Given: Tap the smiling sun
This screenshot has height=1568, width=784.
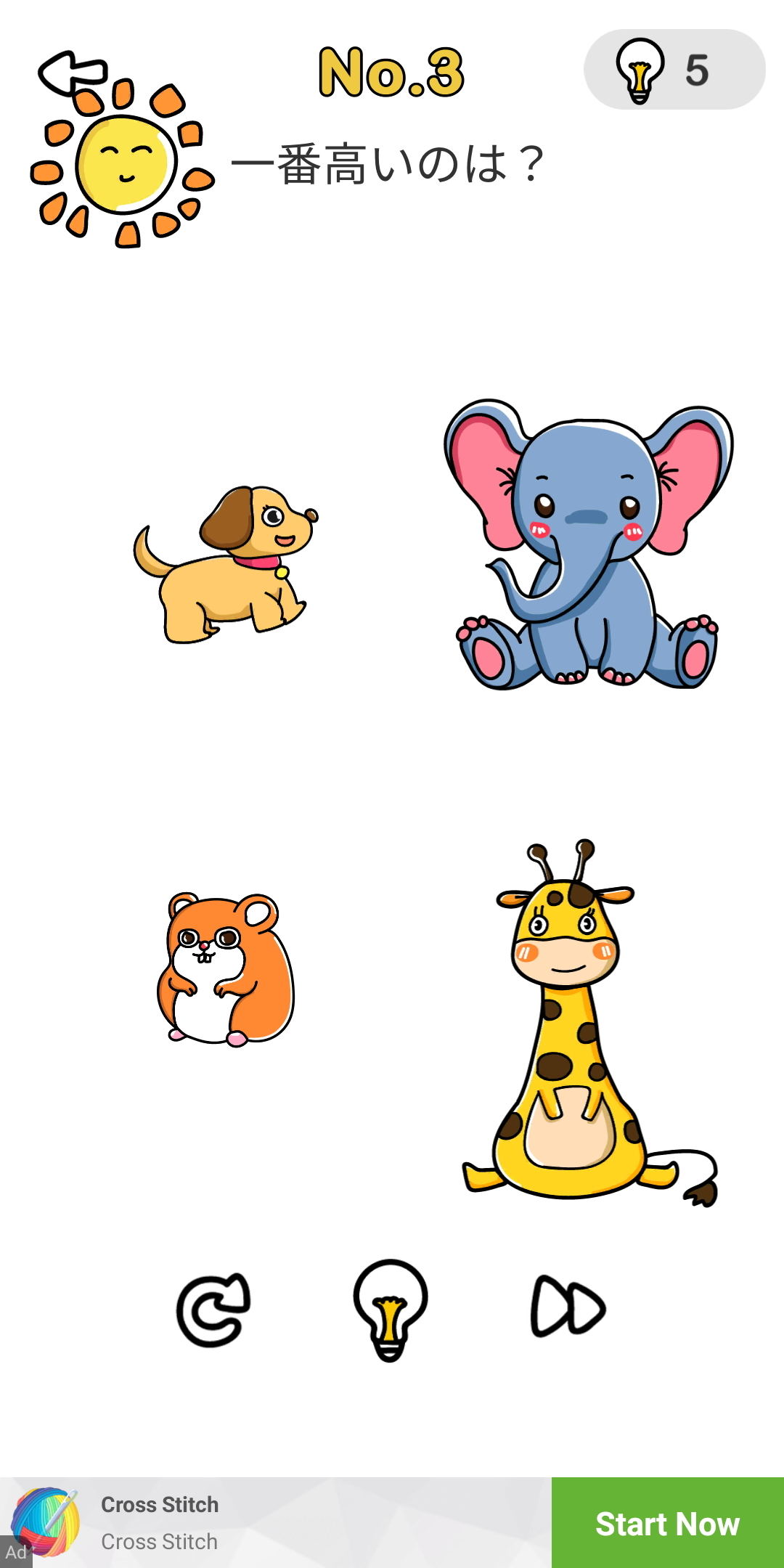Looking at the screenshot, I should (x=123, y=163).
